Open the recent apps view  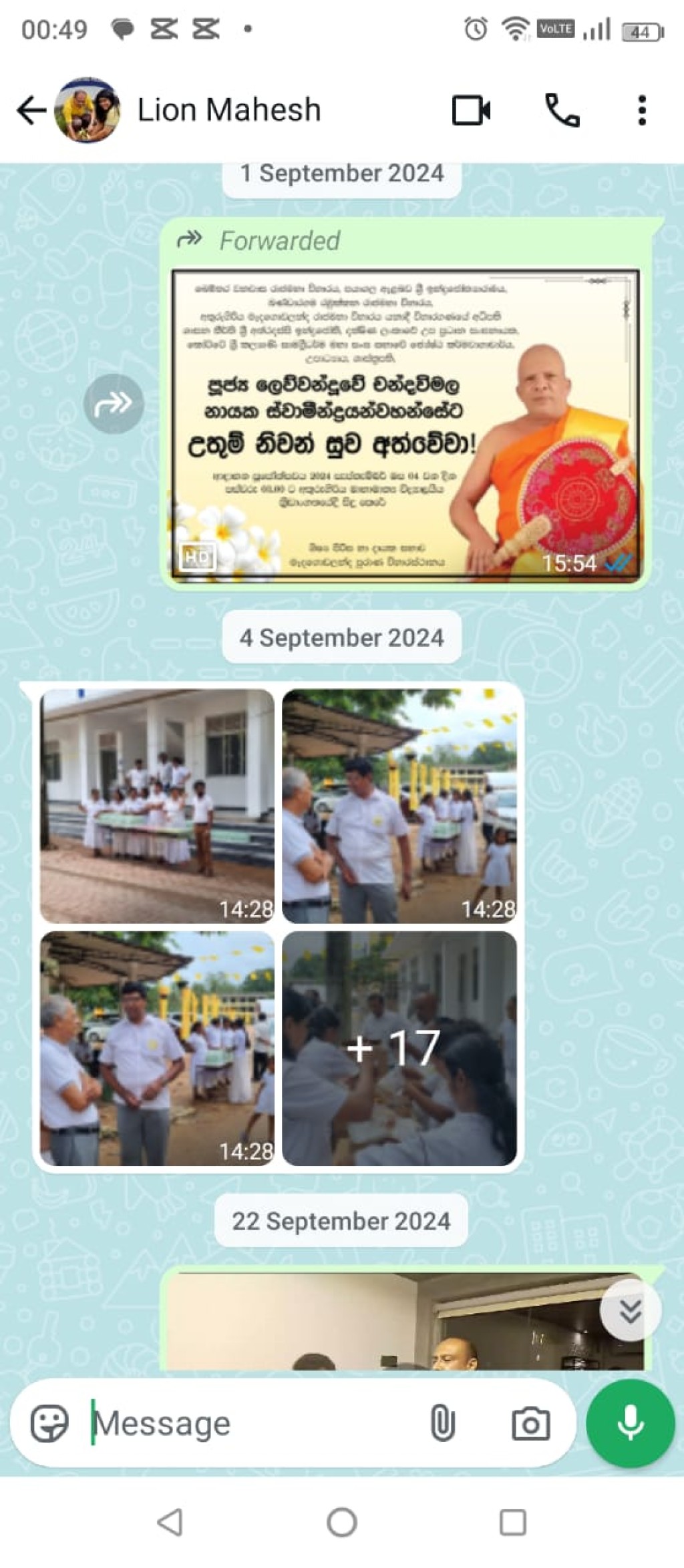coord(513,1523)
